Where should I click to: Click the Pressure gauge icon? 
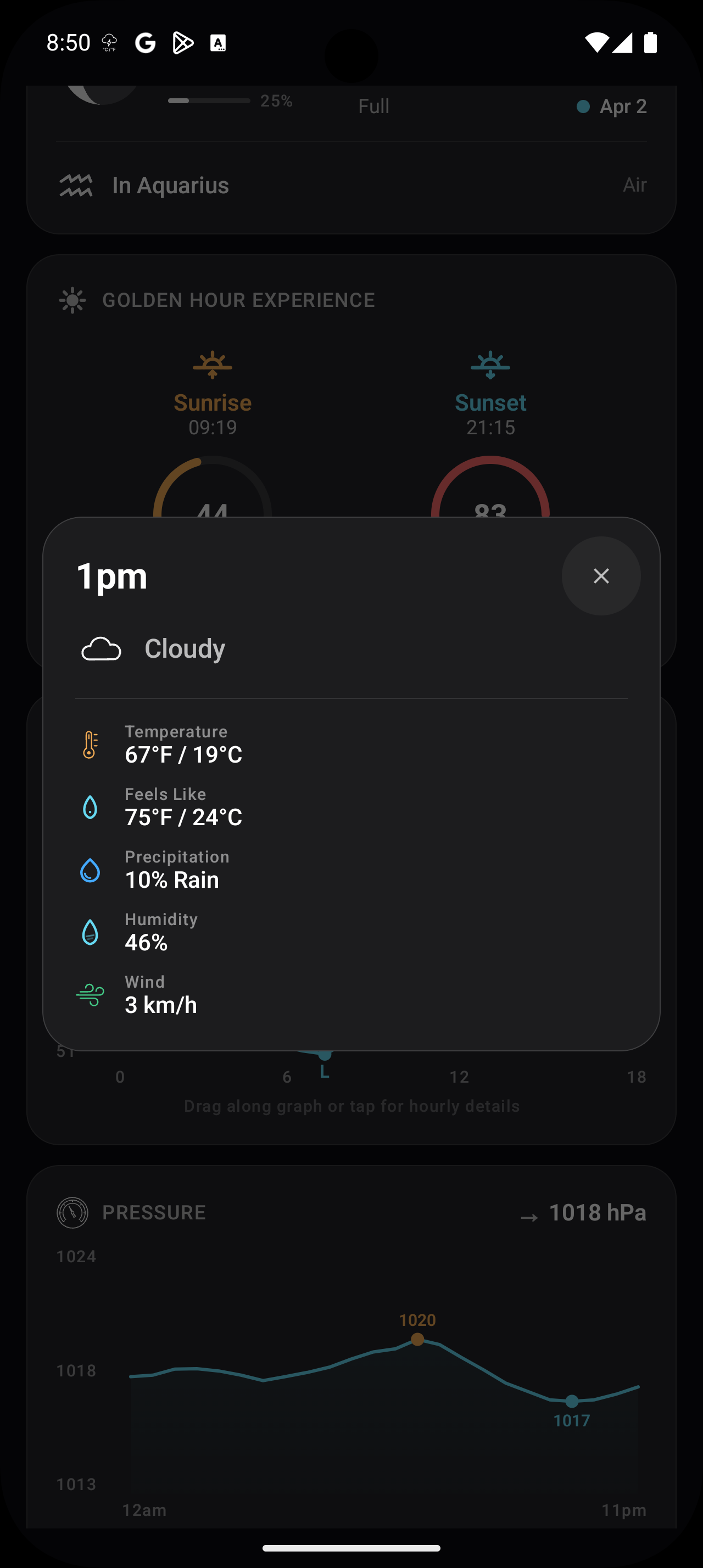(x=72, y=1212)
